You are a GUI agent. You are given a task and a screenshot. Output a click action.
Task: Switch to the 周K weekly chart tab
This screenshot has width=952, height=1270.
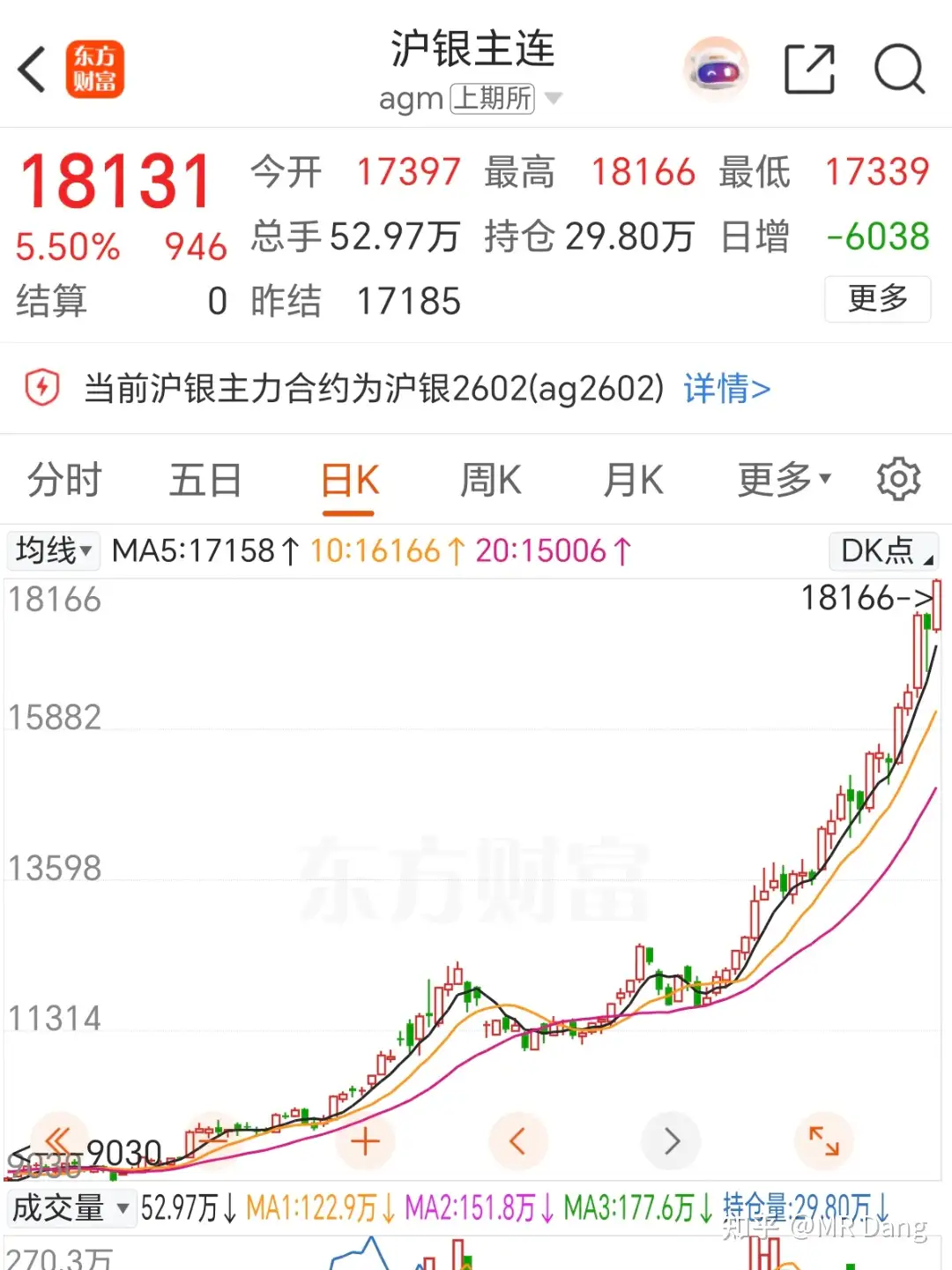[x=490, y=479]
